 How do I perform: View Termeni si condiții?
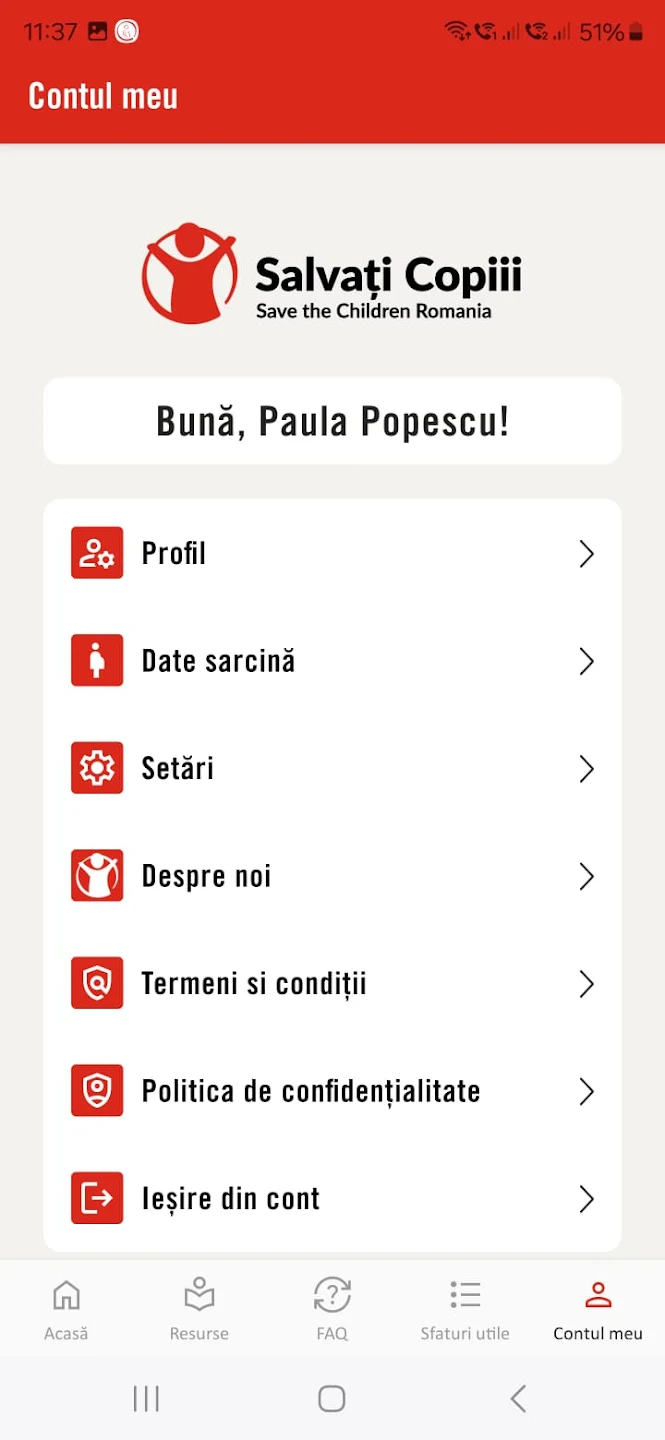(332, 984)
